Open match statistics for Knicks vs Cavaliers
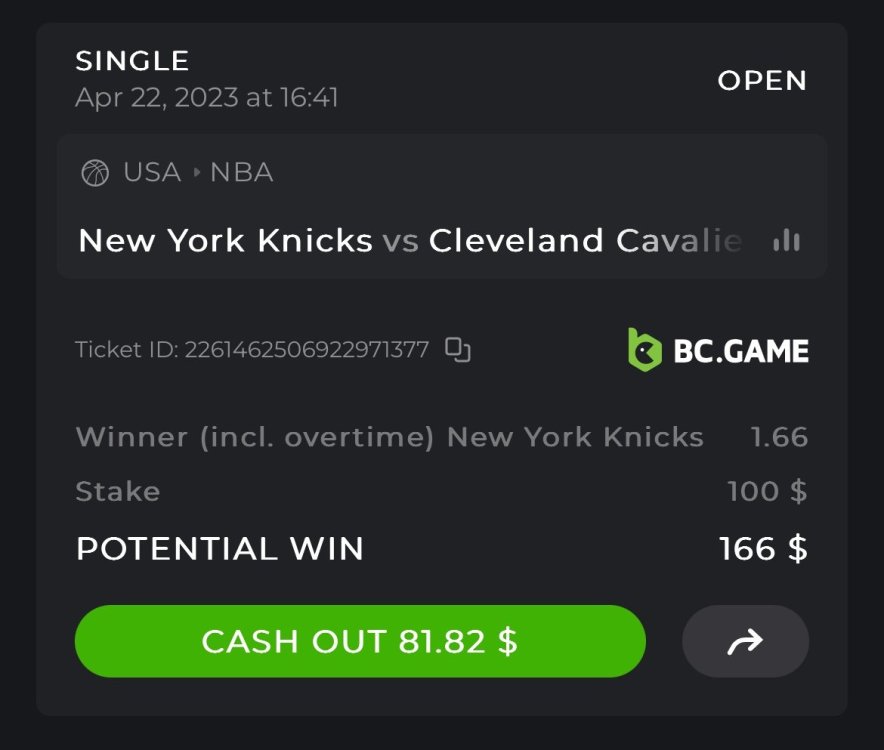884x750 pixels. pyautogui.click(x=787, y=241)
